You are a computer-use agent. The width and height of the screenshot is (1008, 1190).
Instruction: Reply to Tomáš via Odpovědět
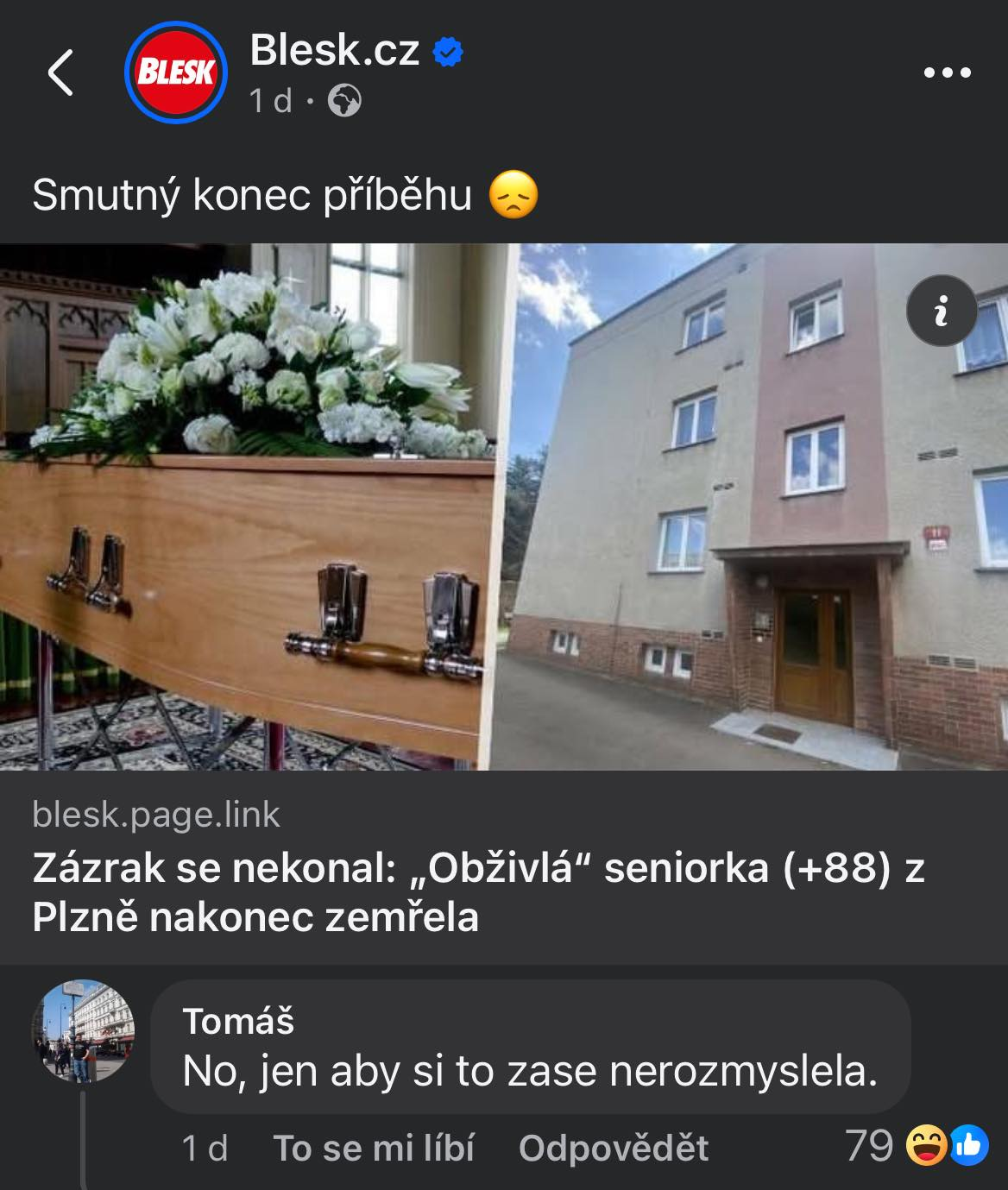[614, 1148]
